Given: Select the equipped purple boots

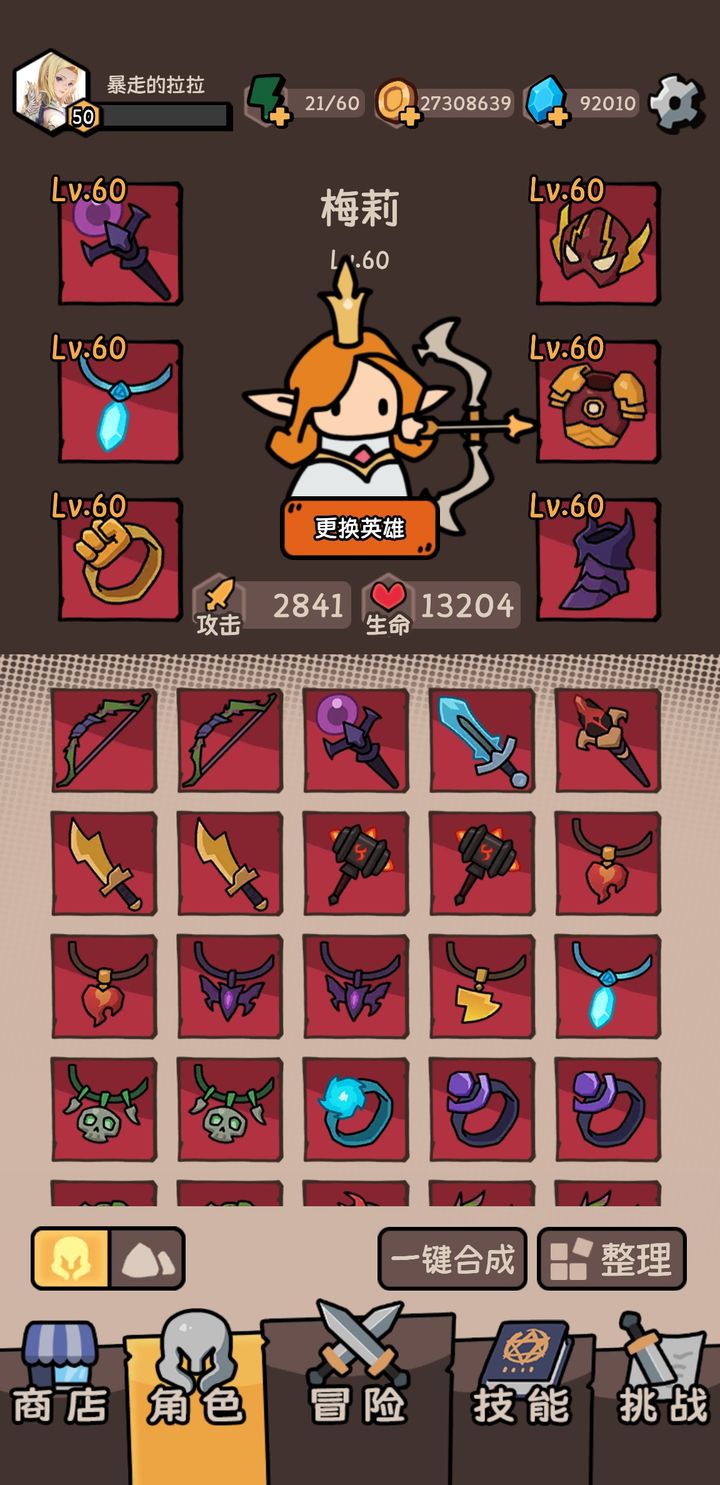Looking at the screenshot, I should click(x=598, y=560).
